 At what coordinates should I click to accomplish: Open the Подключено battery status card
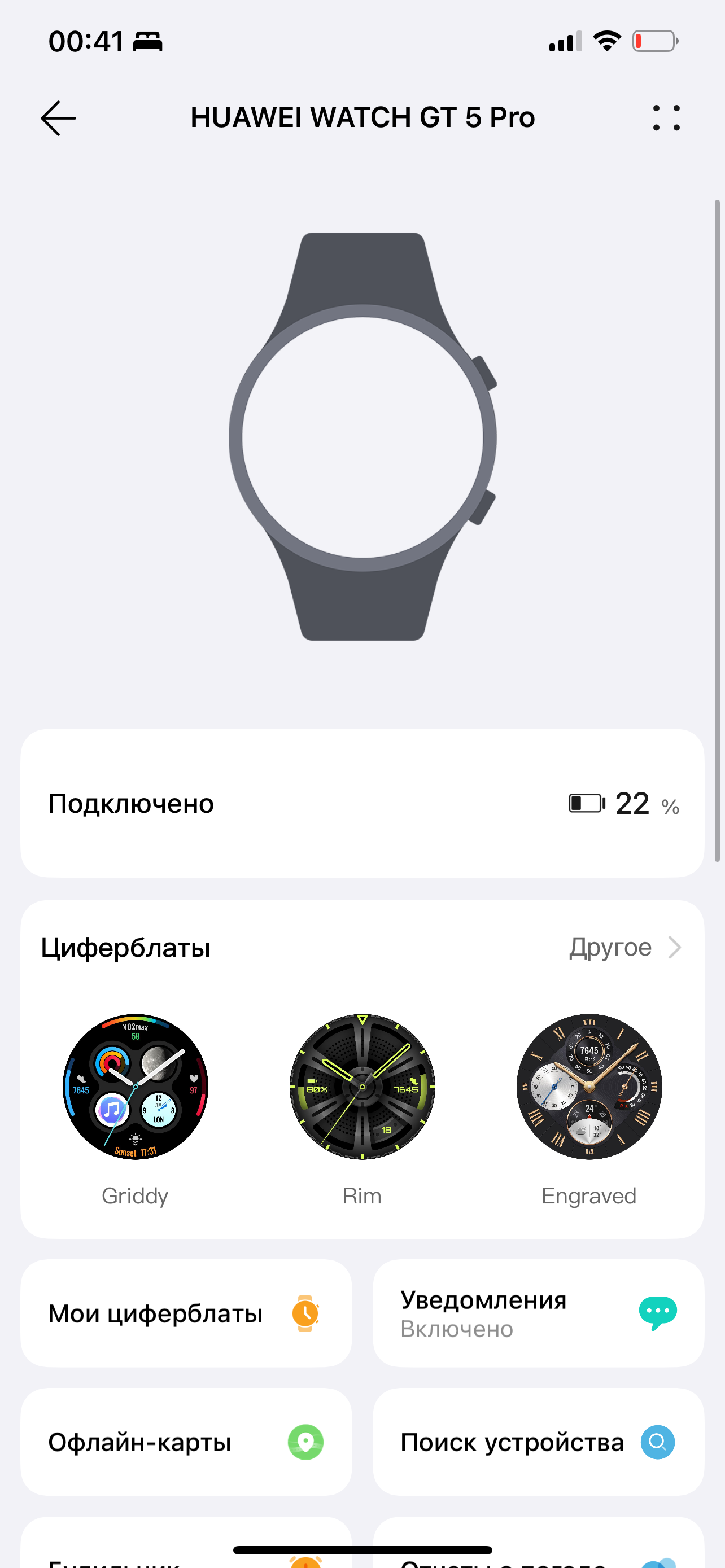pyautogui.click(x=362, y=804)
